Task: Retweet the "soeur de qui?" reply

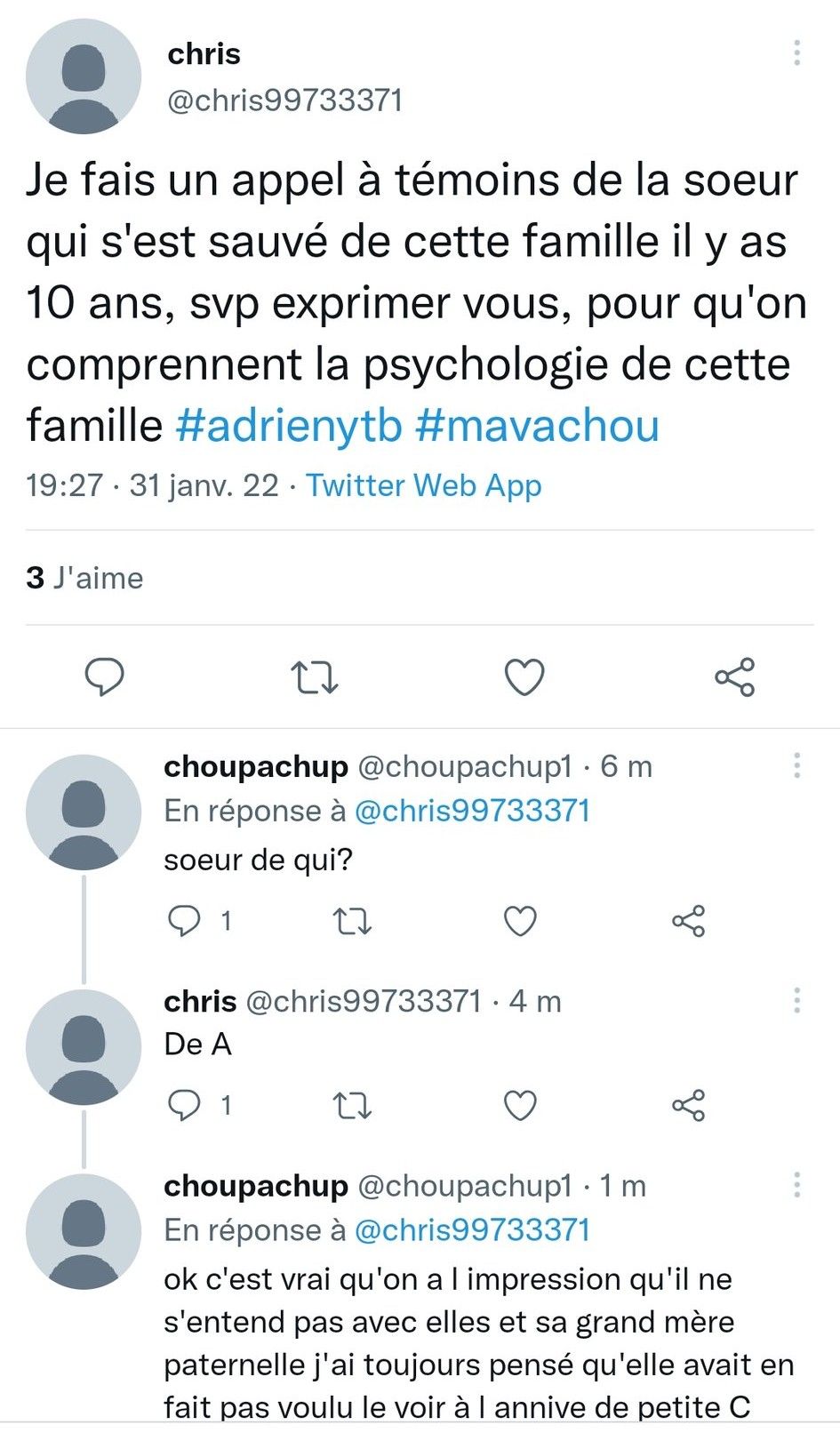Action: pos(352,921)
